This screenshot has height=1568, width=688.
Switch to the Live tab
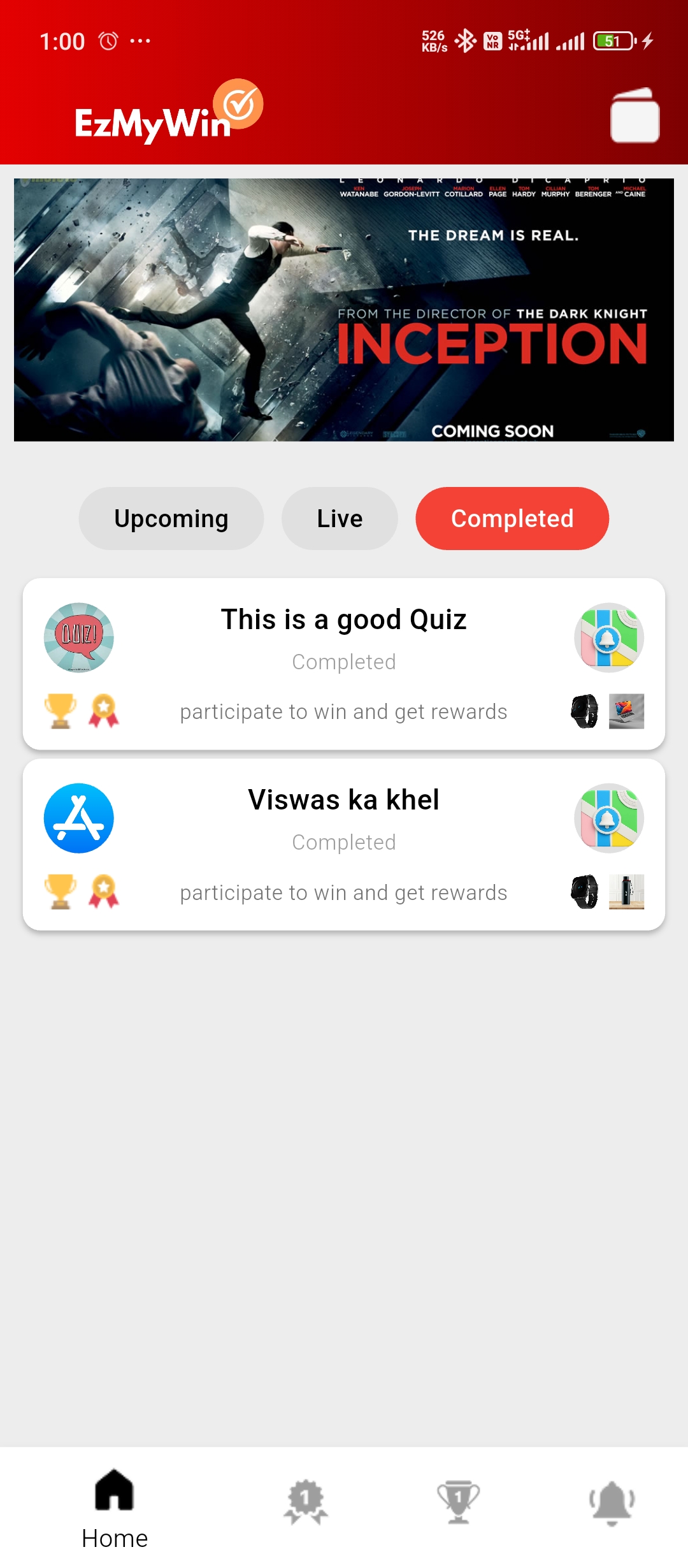[340, 519]
